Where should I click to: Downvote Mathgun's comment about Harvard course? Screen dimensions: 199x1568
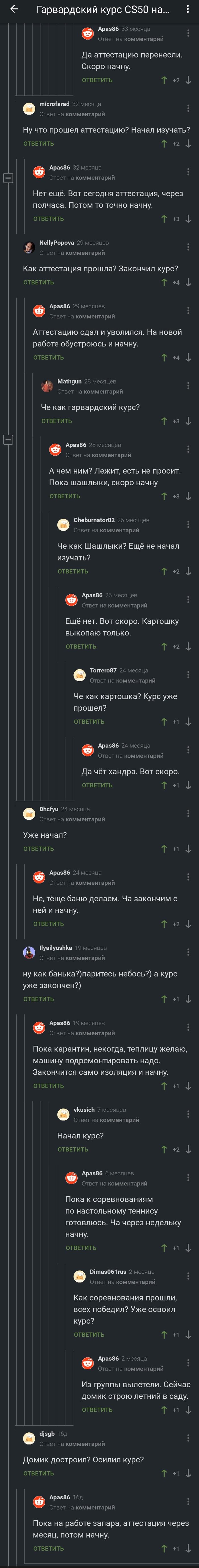188,421
